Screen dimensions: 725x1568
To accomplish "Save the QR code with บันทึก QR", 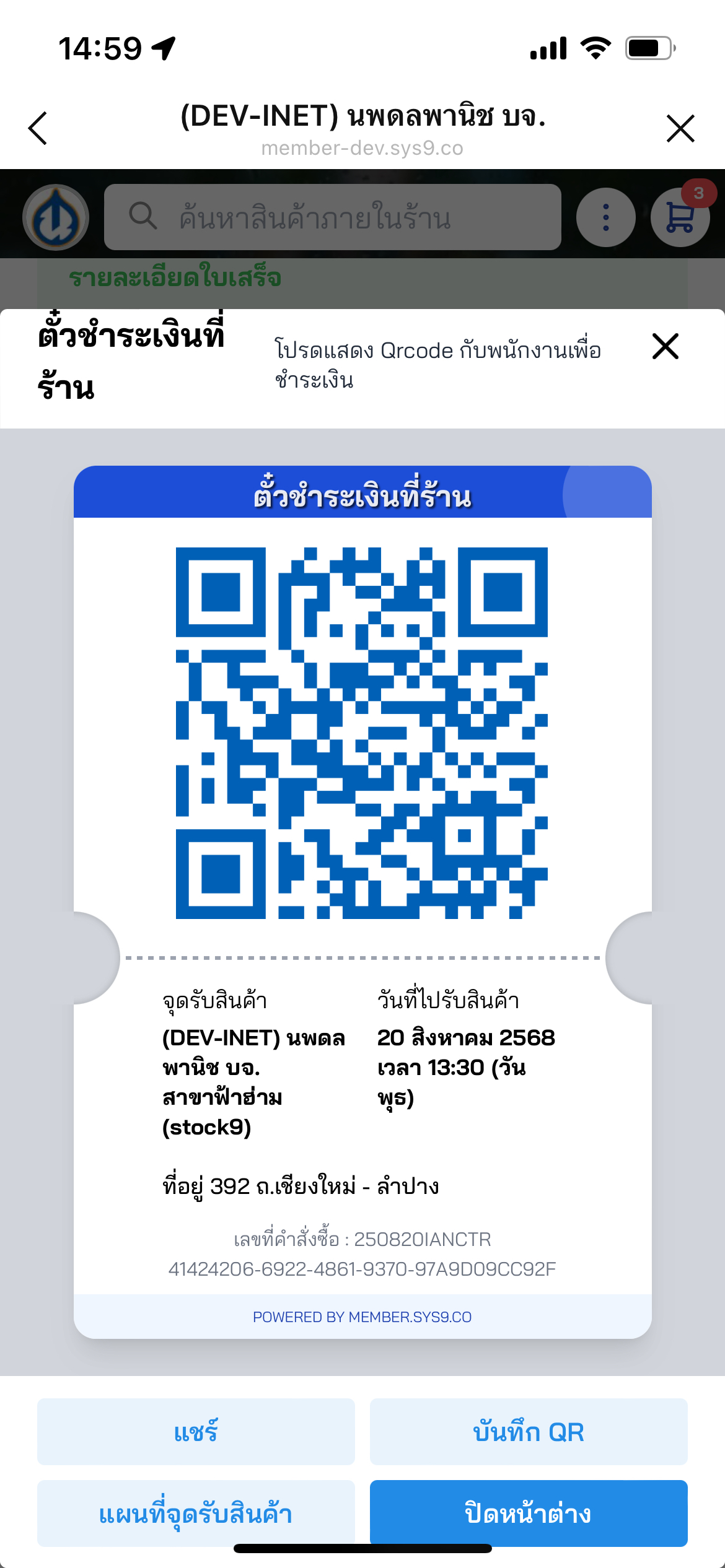I will click(529, 1431).
